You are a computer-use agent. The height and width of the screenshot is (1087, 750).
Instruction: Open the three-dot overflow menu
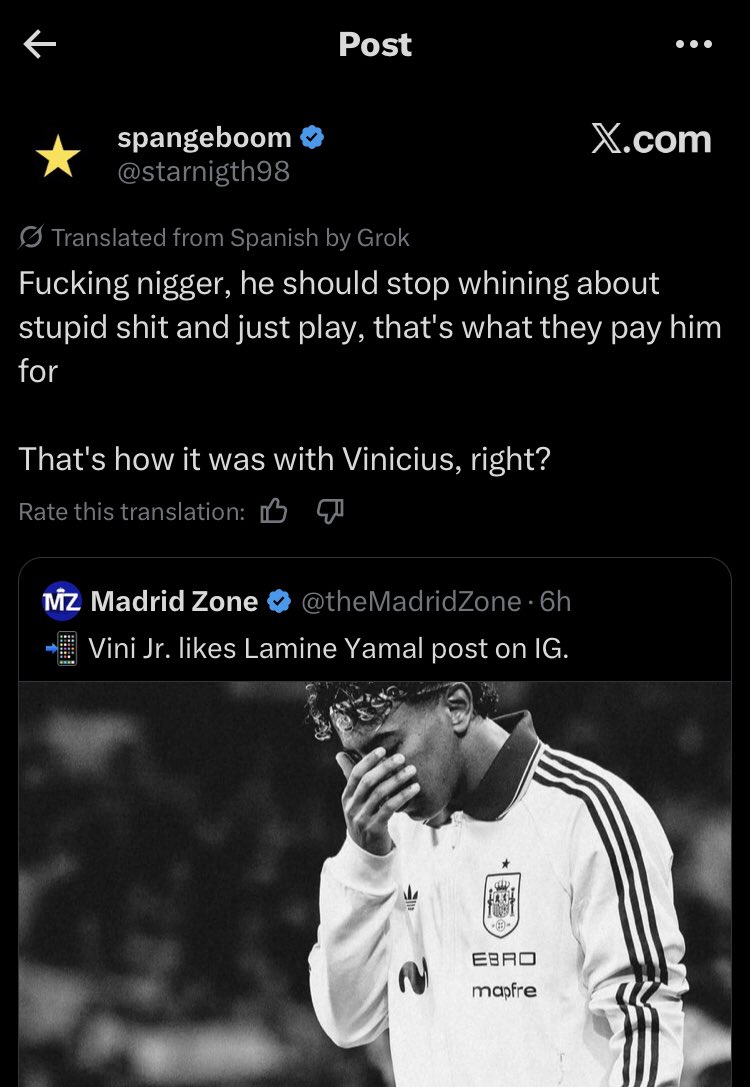[x=693, y=45]
